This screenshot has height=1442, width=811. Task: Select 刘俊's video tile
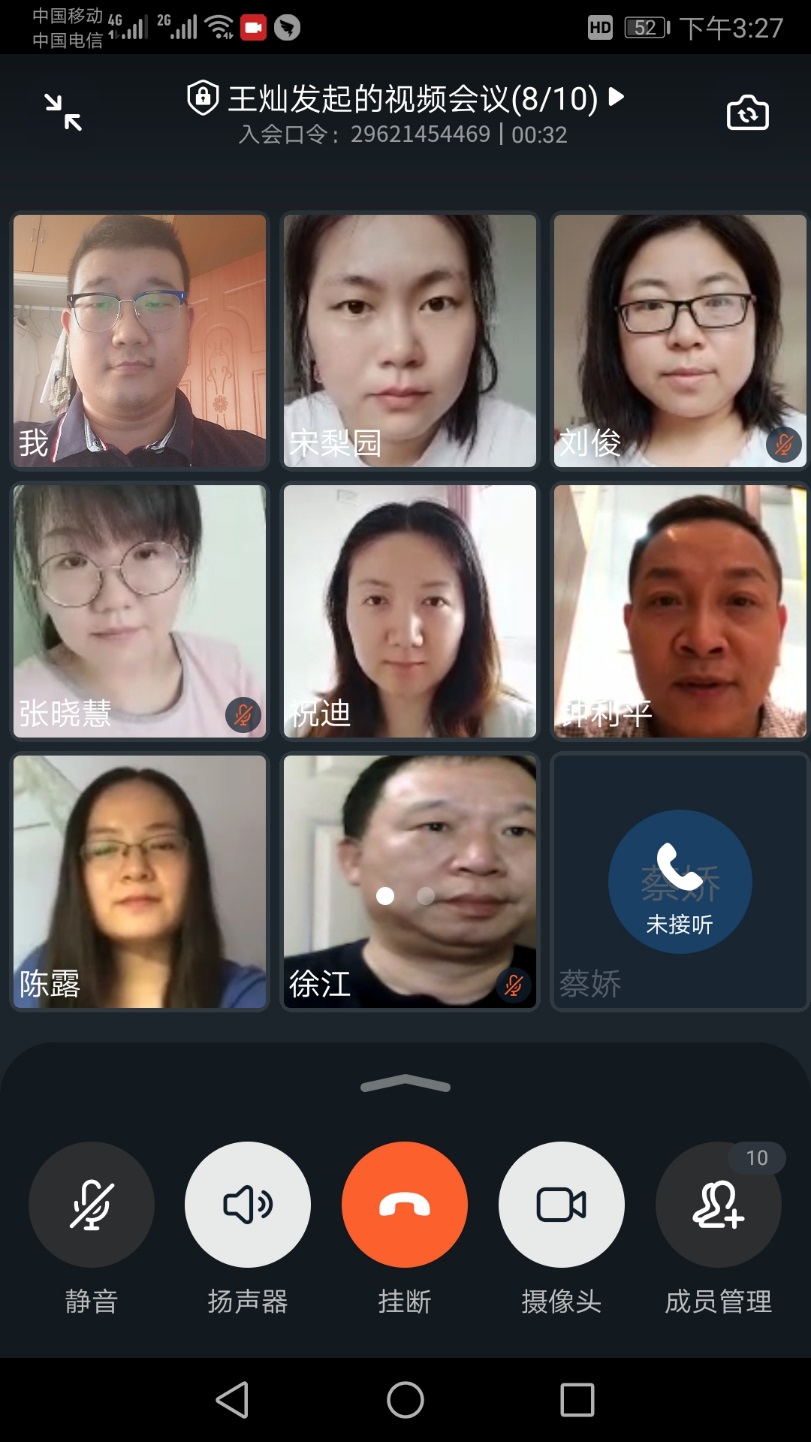[x=680, y=340]
